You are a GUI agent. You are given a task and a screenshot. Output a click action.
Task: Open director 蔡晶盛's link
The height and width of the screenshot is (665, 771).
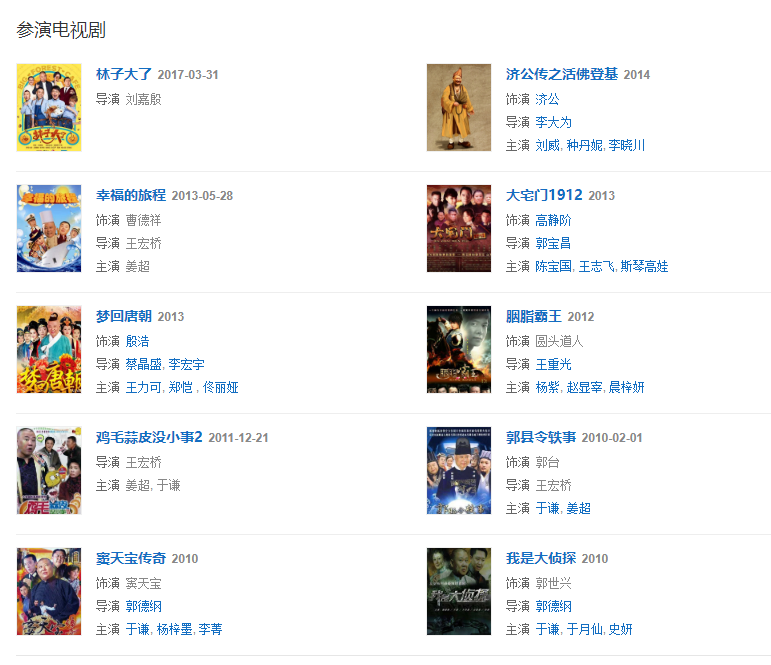point(143,364)
